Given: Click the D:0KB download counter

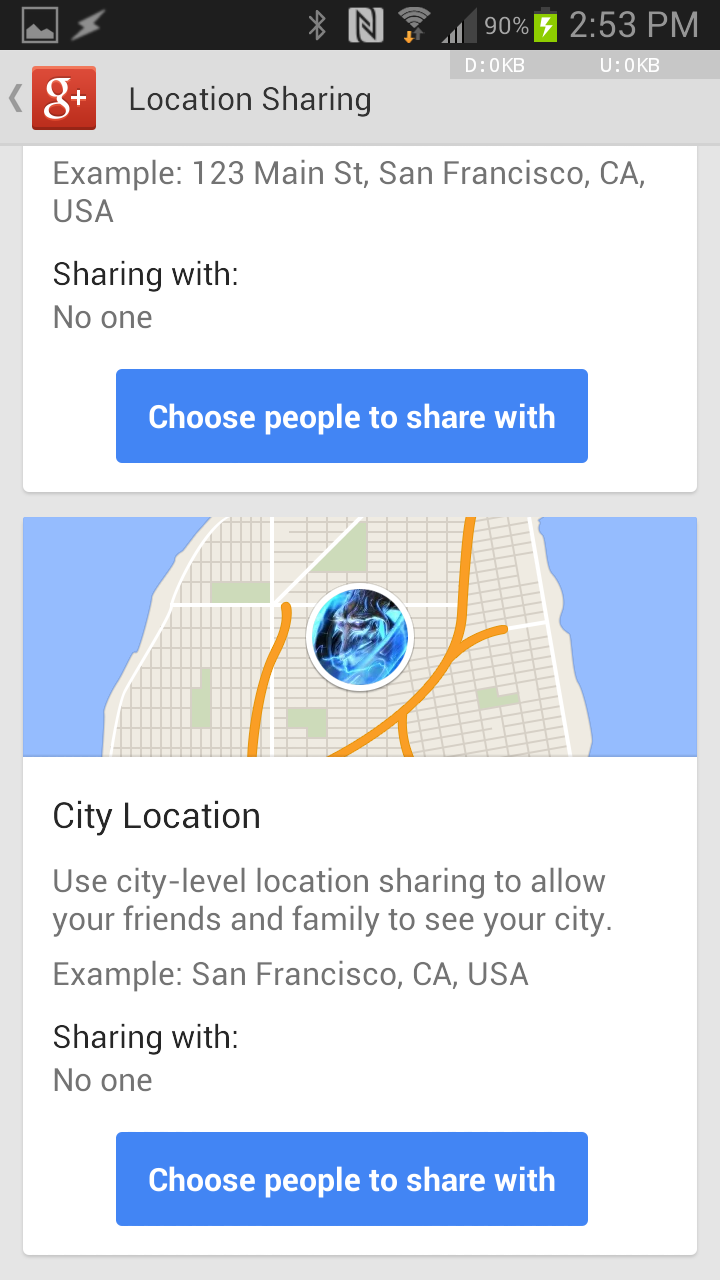Looking at the screenshot, I should pyautogui.click(x=496, y=66).
